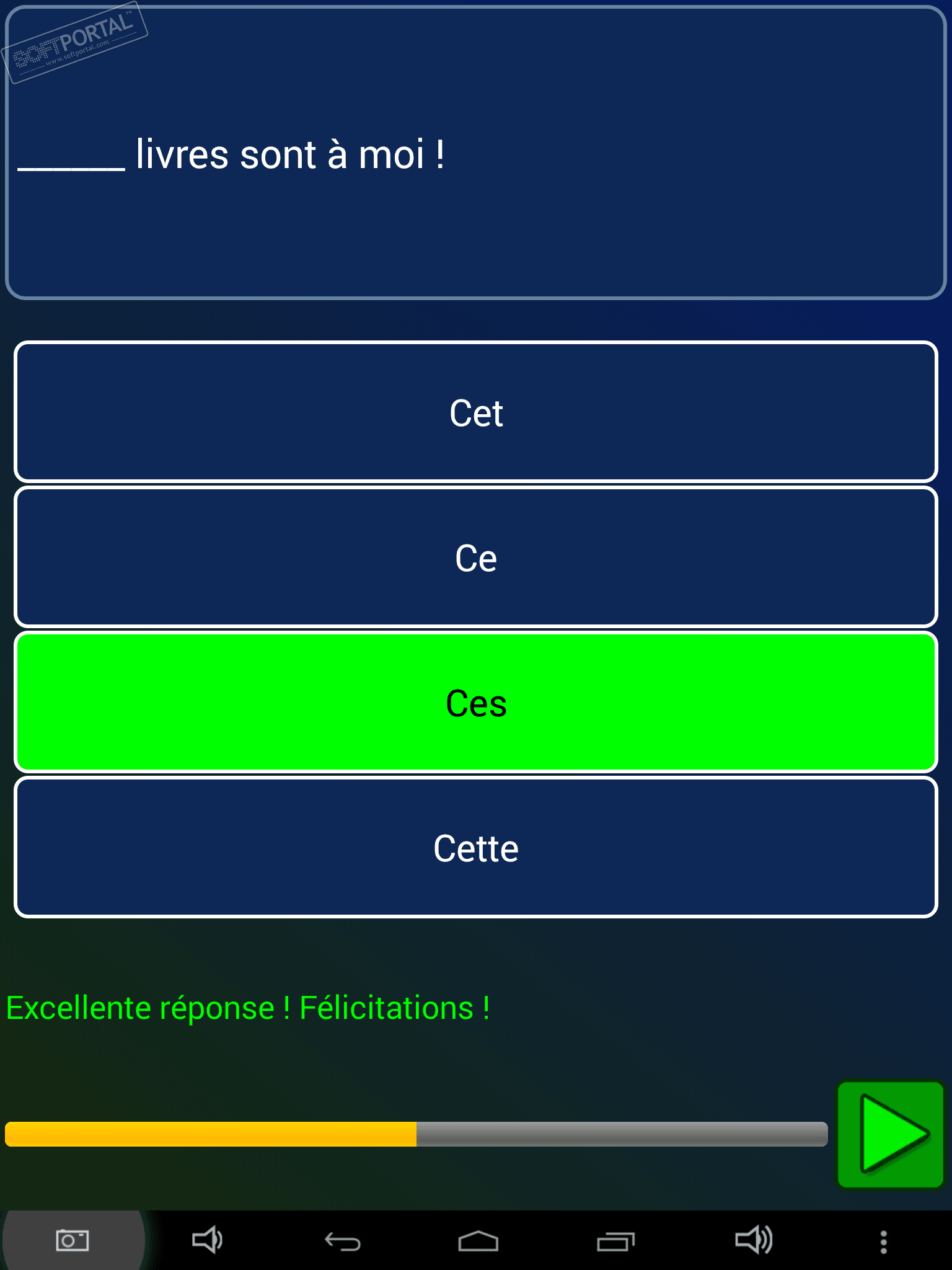The height and width of the screenshot is (1270, 952).
Task: Go to the next question with the green arrow
Action: 890,1135
